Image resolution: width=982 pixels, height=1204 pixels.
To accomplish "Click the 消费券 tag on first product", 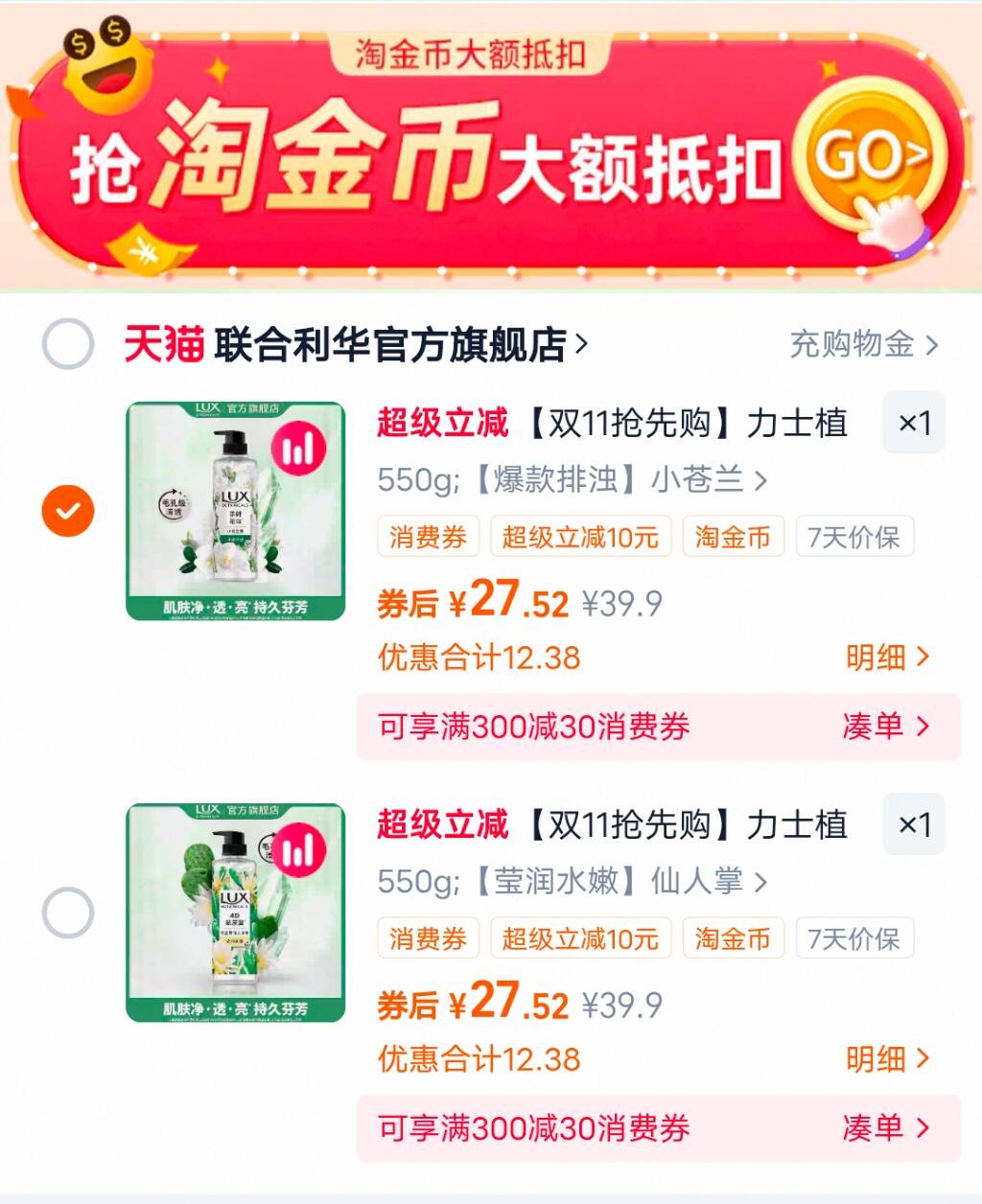I will coord(428,536).
